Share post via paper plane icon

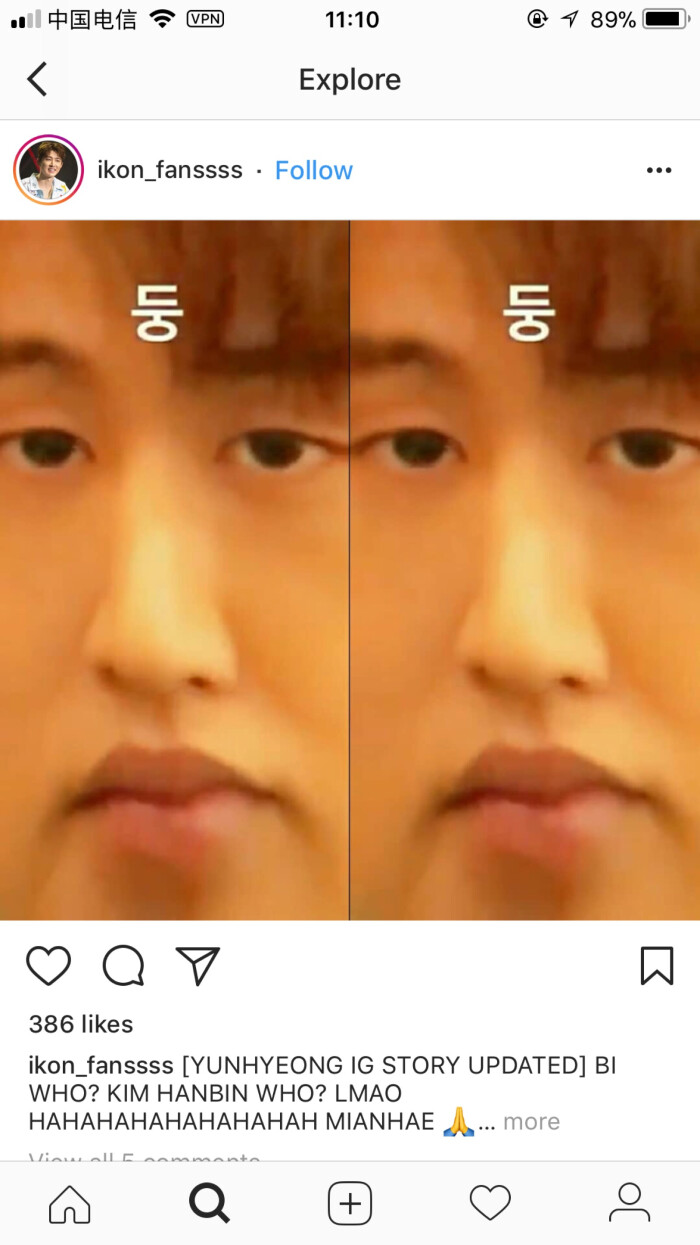coord(197,966)
